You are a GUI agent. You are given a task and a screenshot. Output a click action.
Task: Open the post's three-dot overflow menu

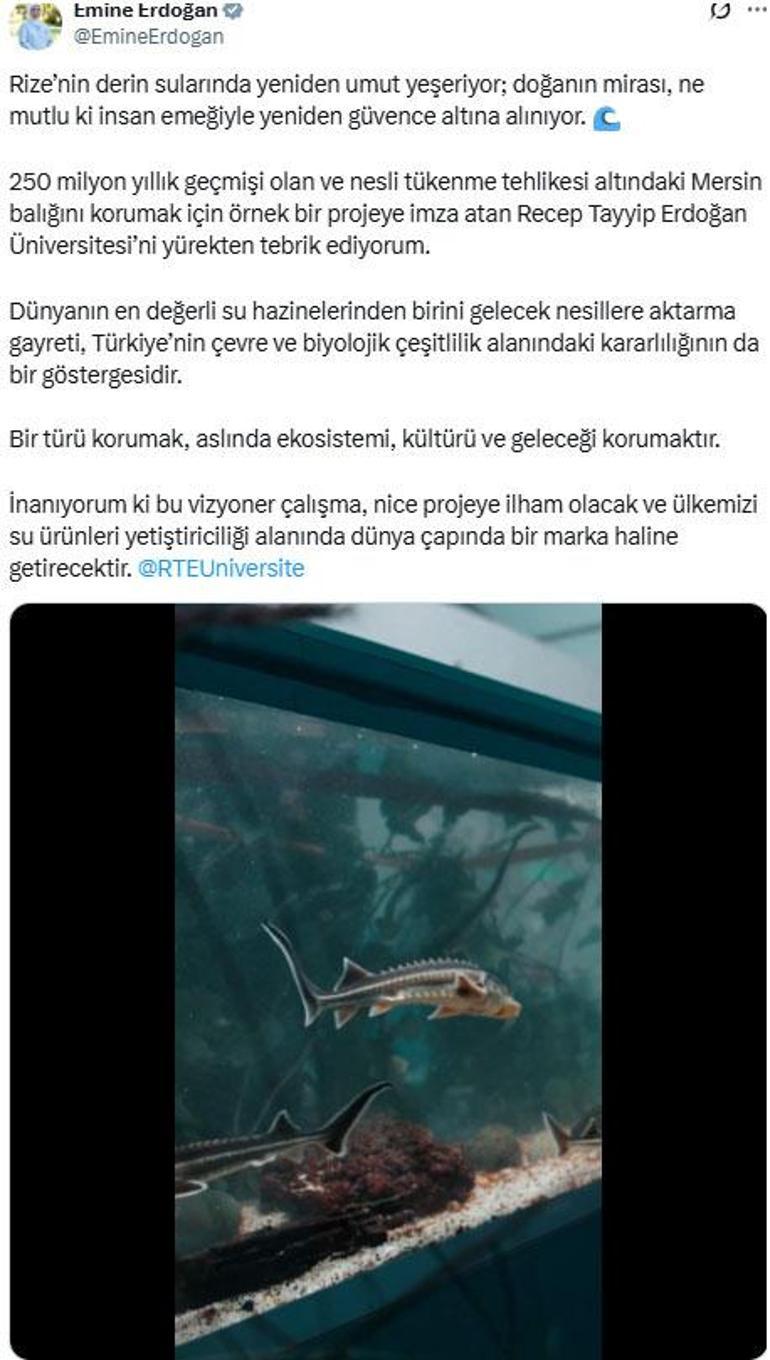[756, 10]
